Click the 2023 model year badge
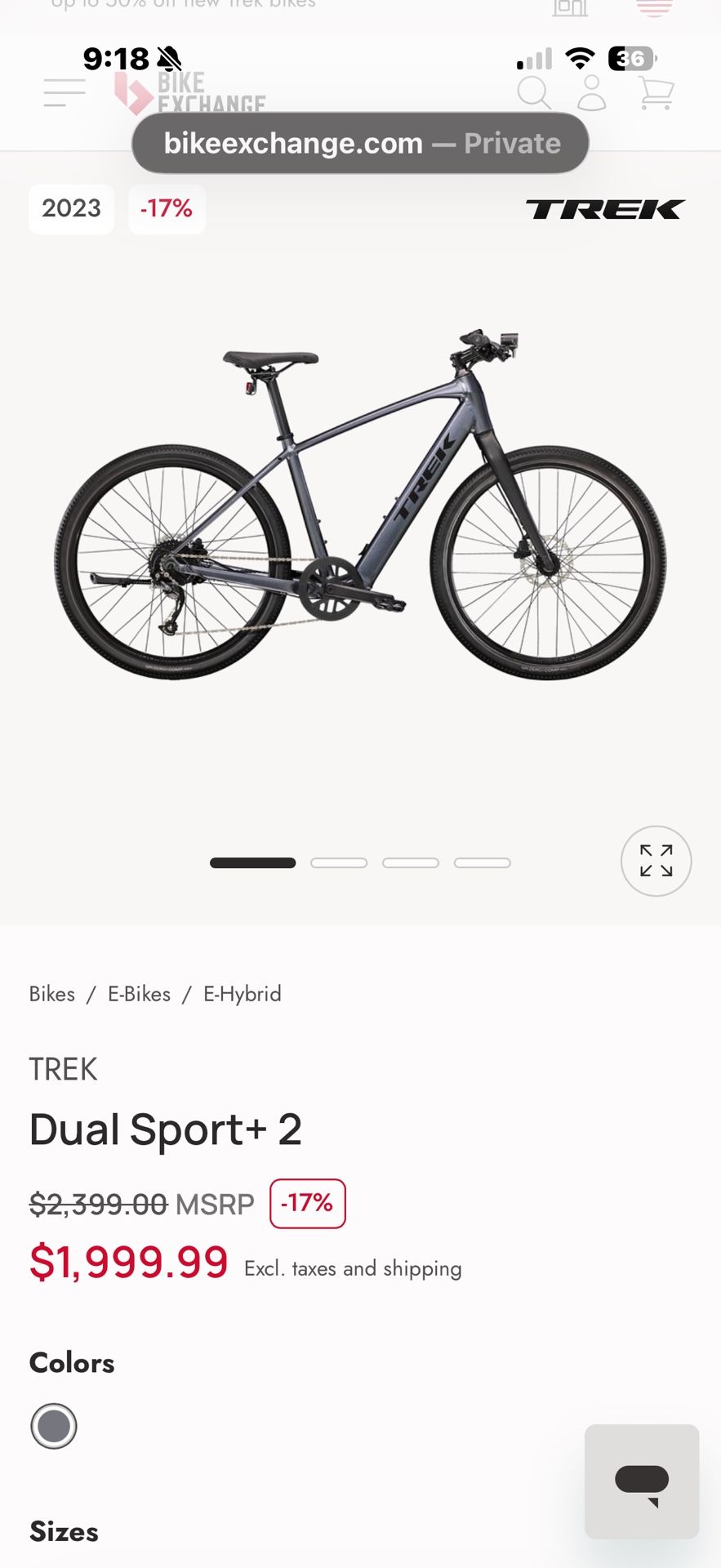Viewport: 721px width, 1568px height. [71, 209]
